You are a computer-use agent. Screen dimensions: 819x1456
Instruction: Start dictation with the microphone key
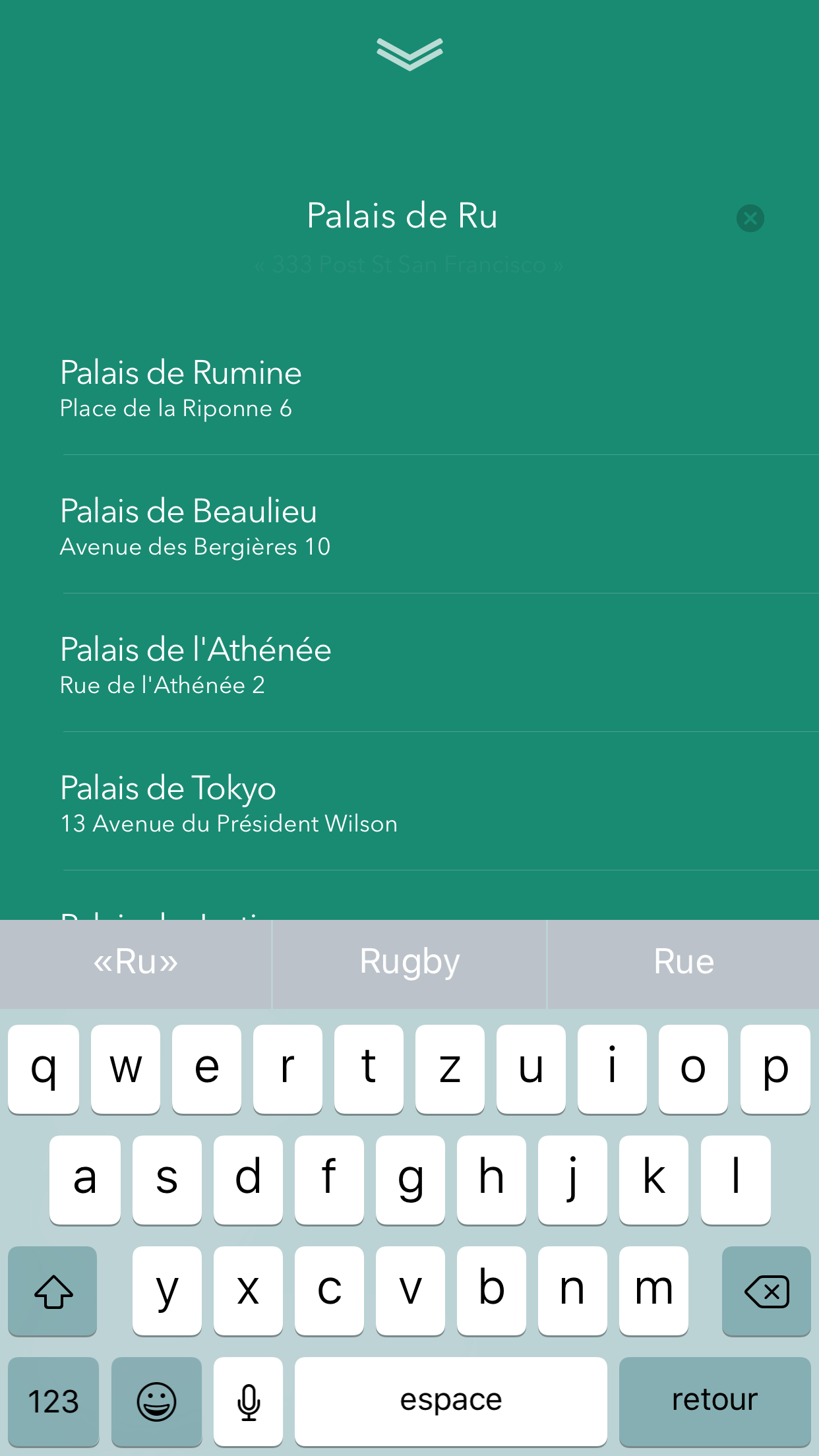[249, 1401]
